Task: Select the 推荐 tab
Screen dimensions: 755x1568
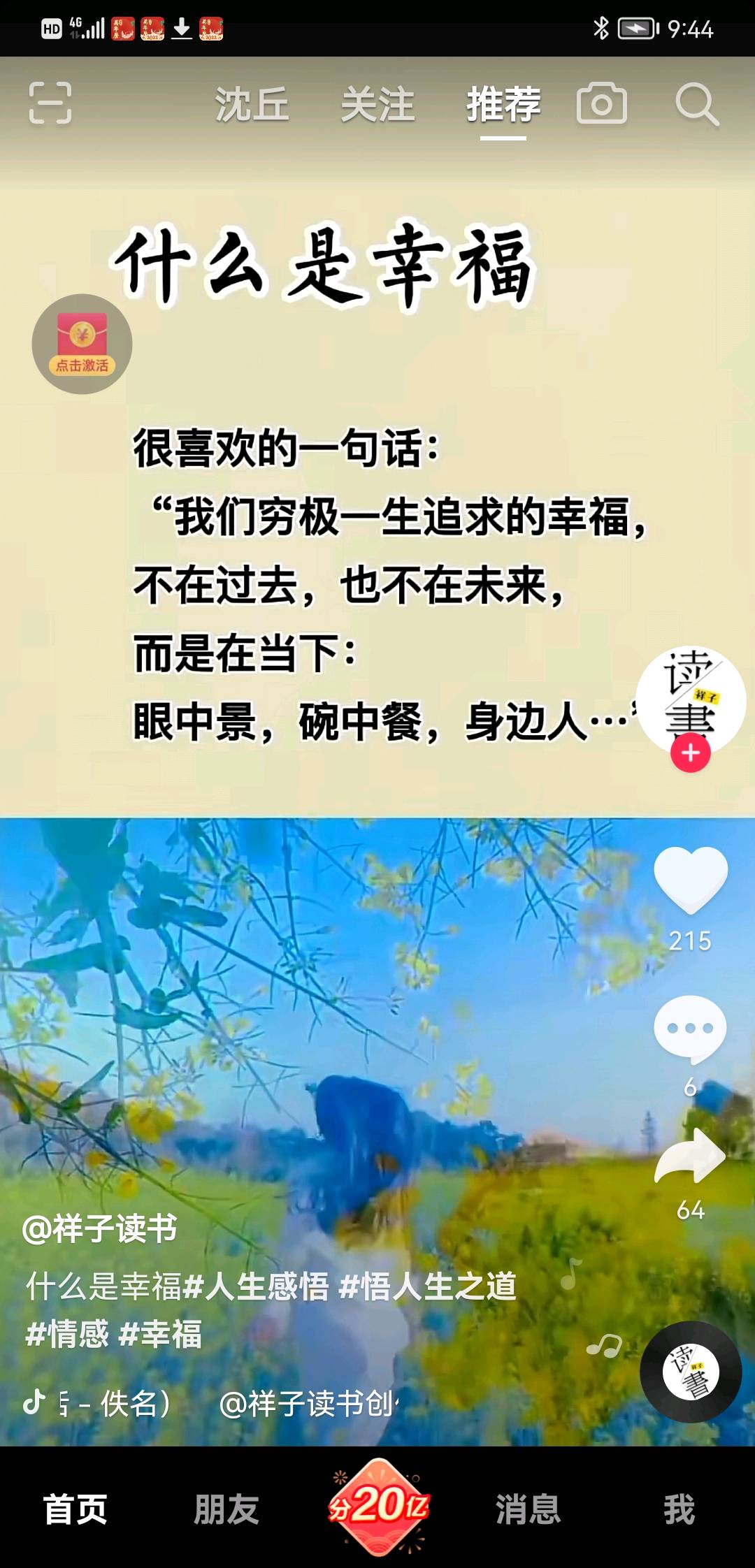Action: click(x=503, y=105)
